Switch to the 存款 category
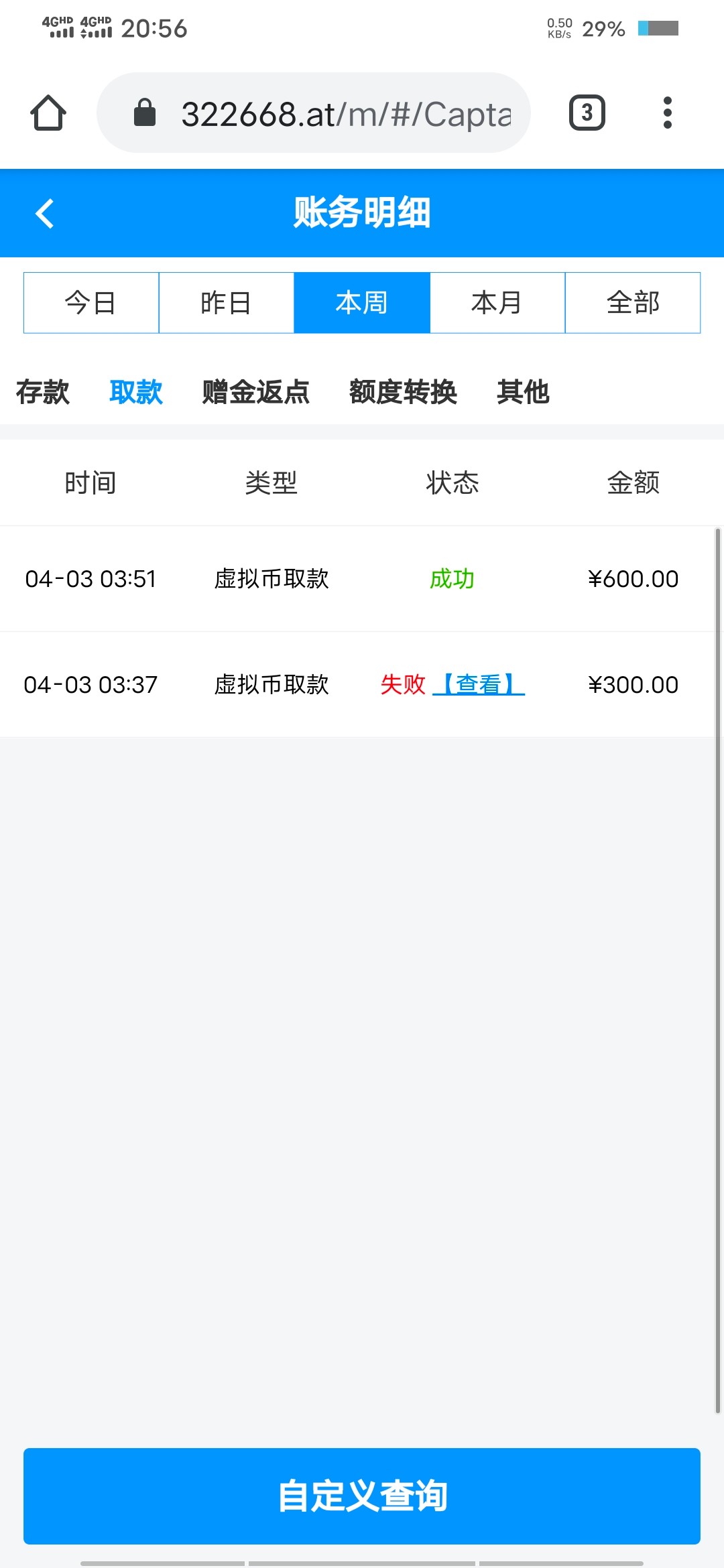 43,392
